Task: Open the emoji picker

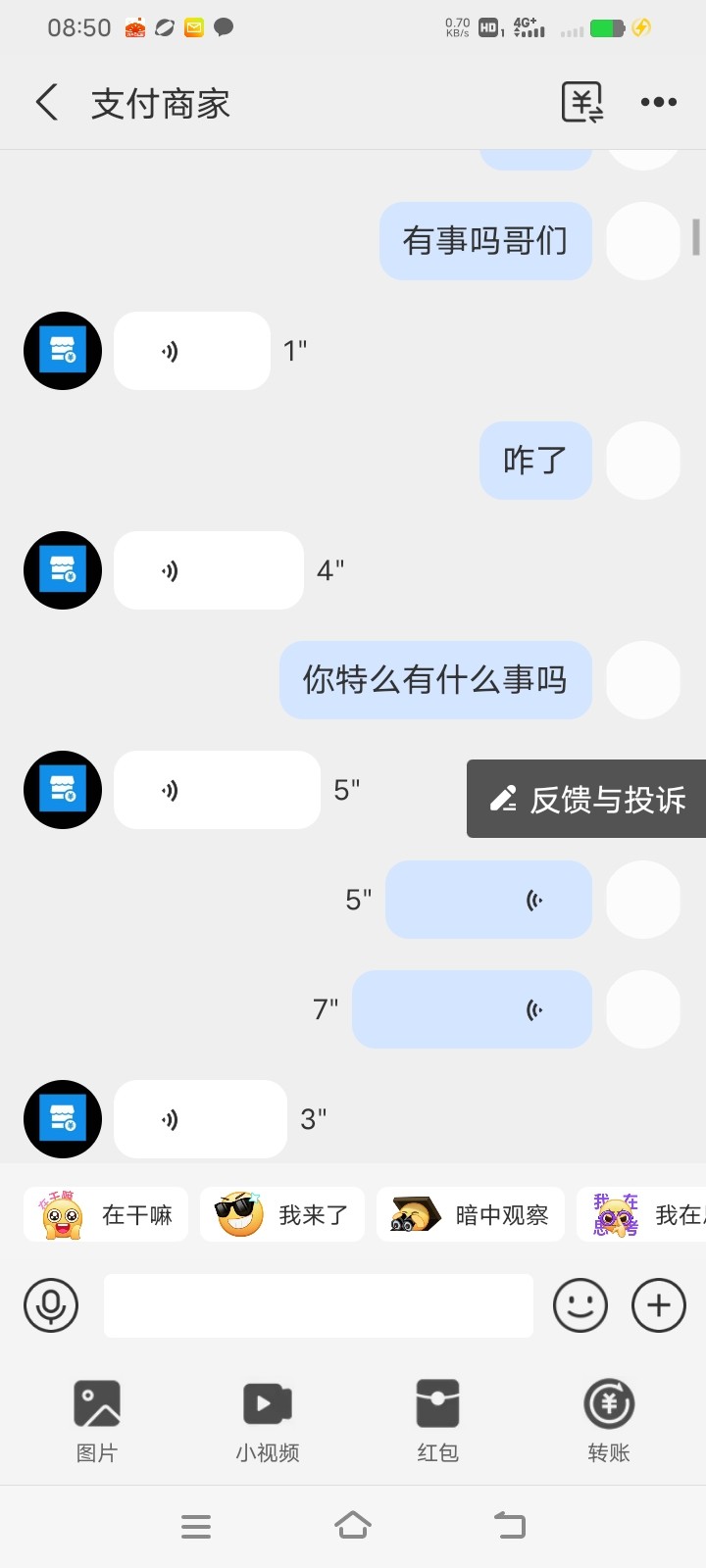Action: coord(580,1305)
